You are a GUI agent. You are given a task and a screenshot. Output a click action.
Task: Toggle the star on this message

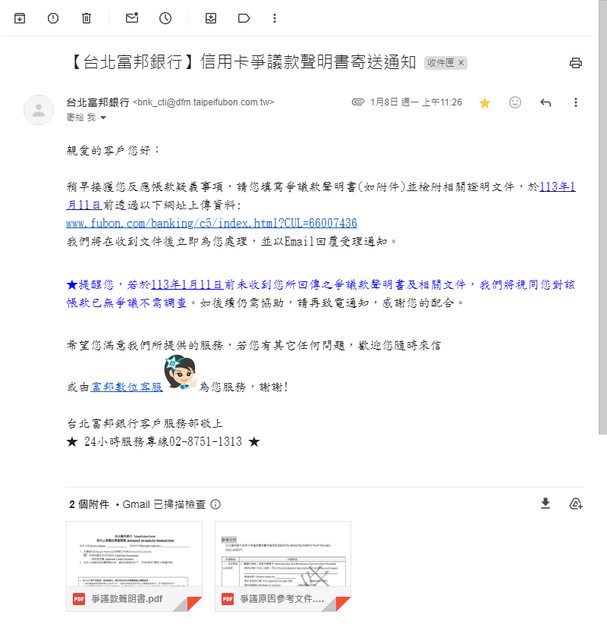coord(485,102)
